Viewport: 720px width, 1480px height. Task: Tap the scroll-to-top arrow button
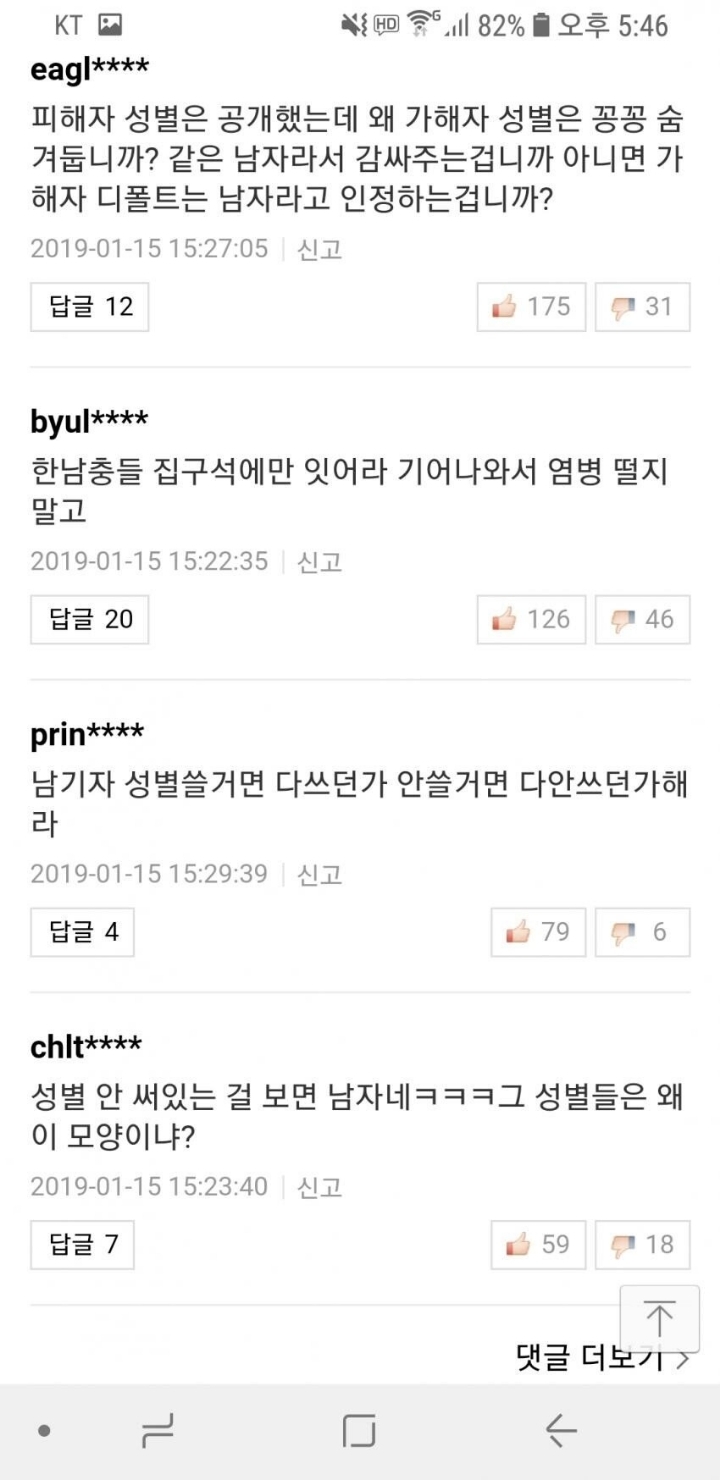click(659, 1318)
